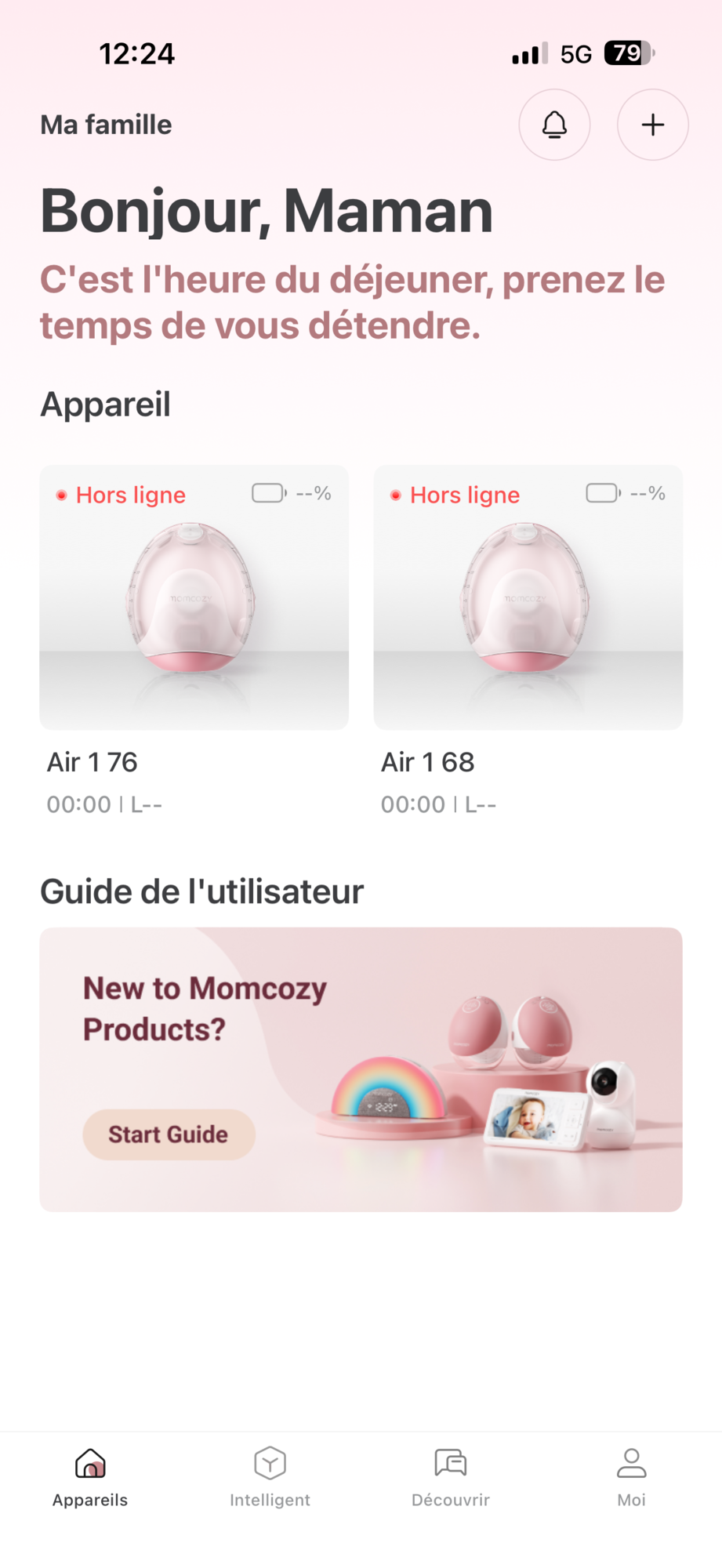Select the Appareils tab
The height and width of the screenshot is (1568, 722).
90,1477
